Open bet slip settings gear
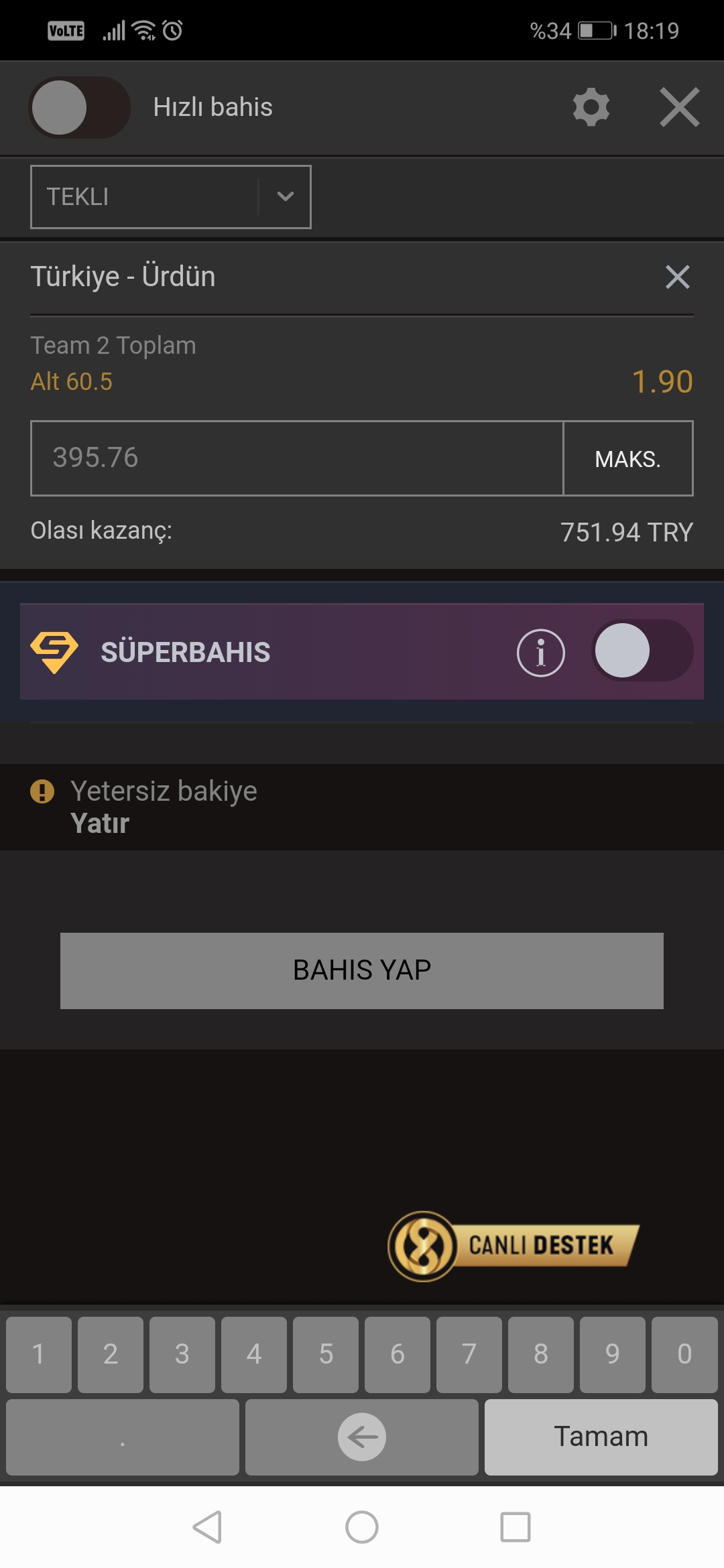 pyautogui.click(x=591, y=107)
